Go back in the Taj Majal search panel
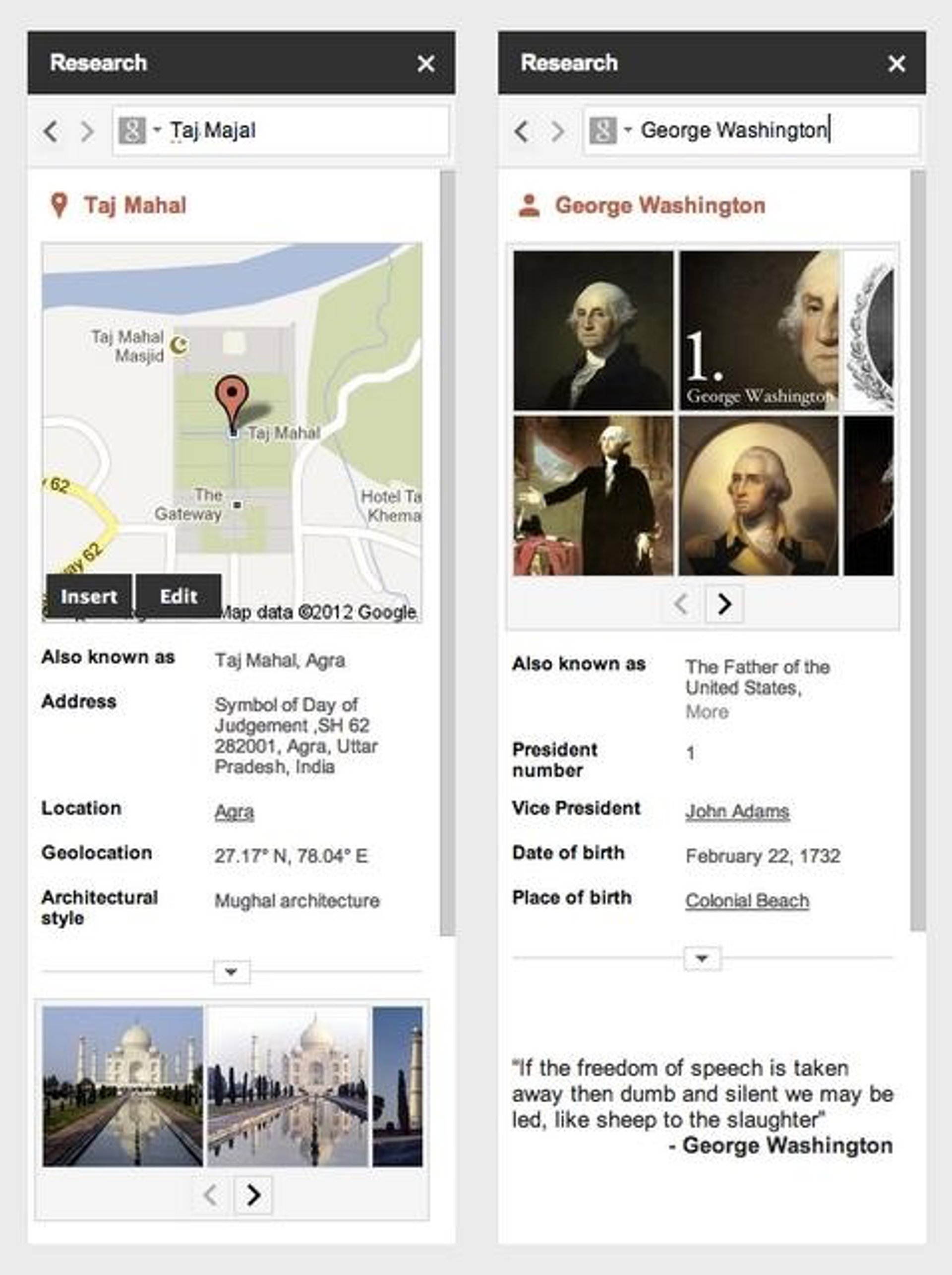 click(51, 131)
